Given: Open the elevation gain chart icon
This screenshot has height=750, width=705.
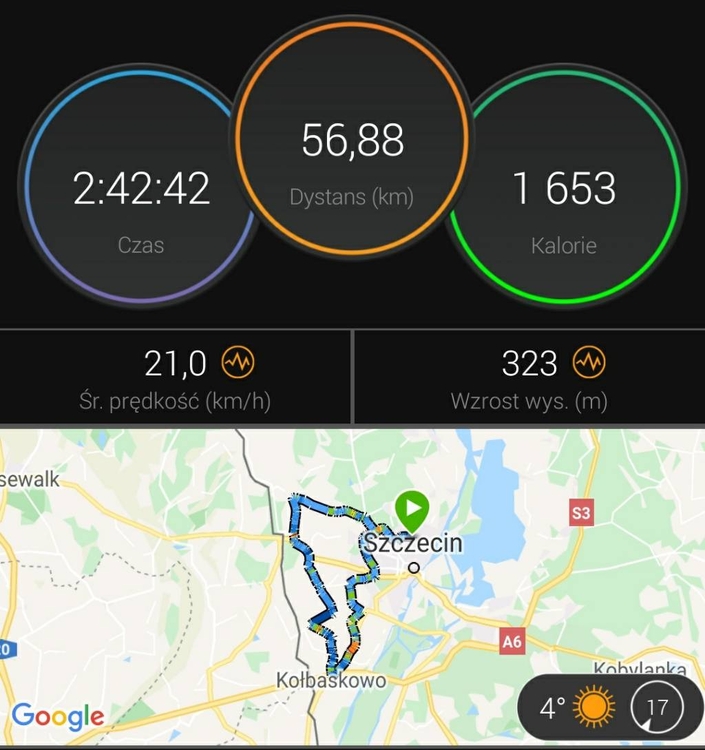Looking at the screenshot, I should point(589,362).
